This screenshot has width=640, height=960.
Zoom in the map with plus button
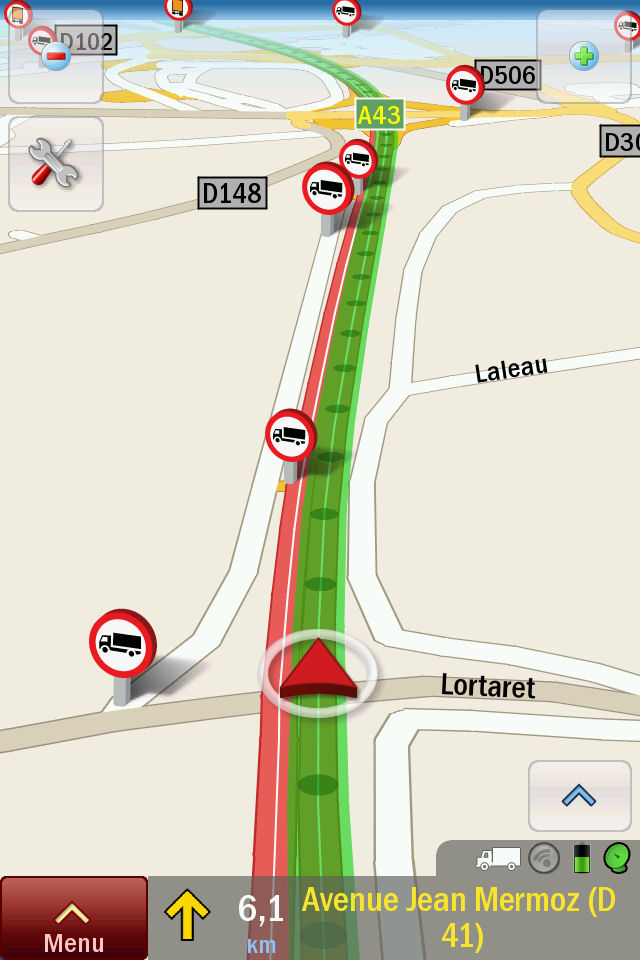584,56
